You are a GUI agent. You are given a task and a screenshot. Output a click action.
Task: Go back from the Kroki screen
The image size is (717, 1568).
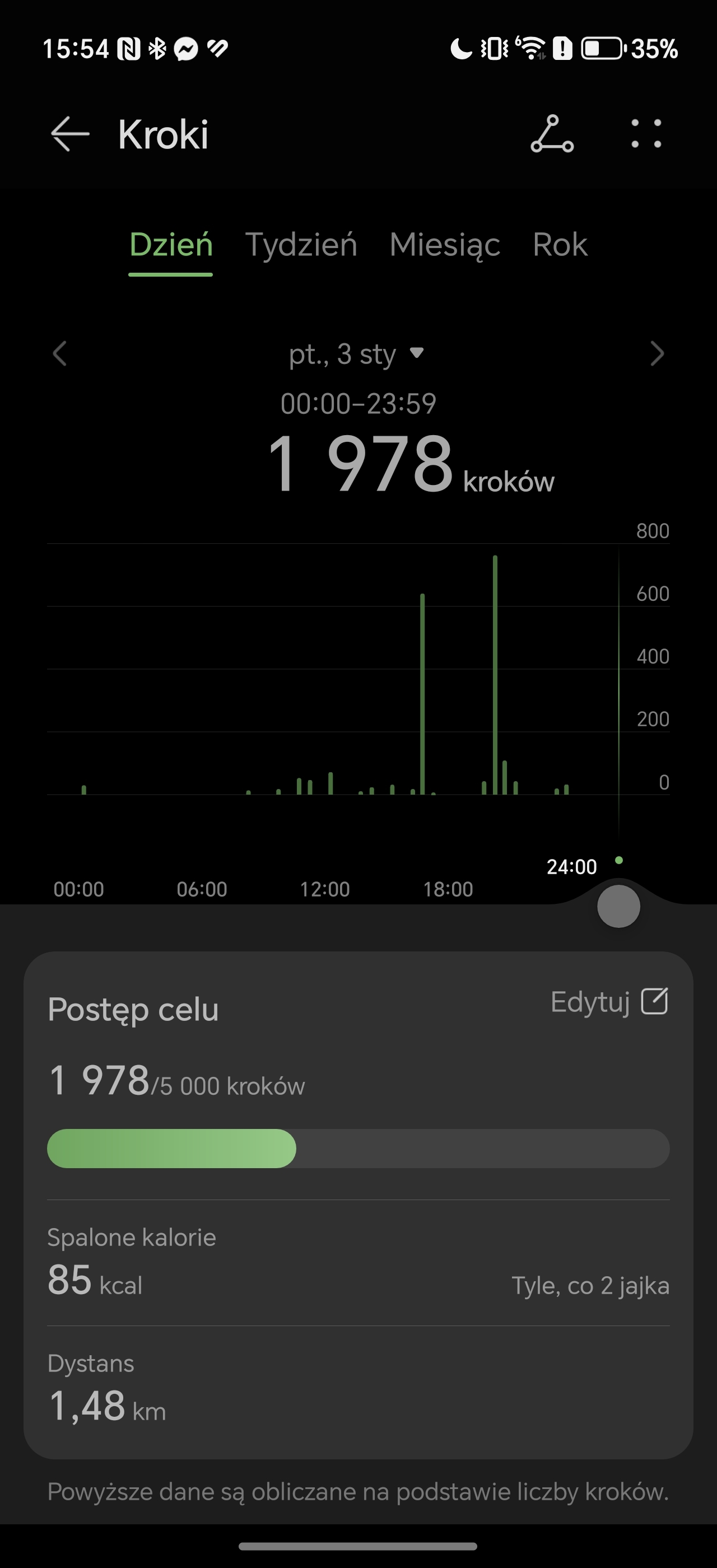click(70, 134)
